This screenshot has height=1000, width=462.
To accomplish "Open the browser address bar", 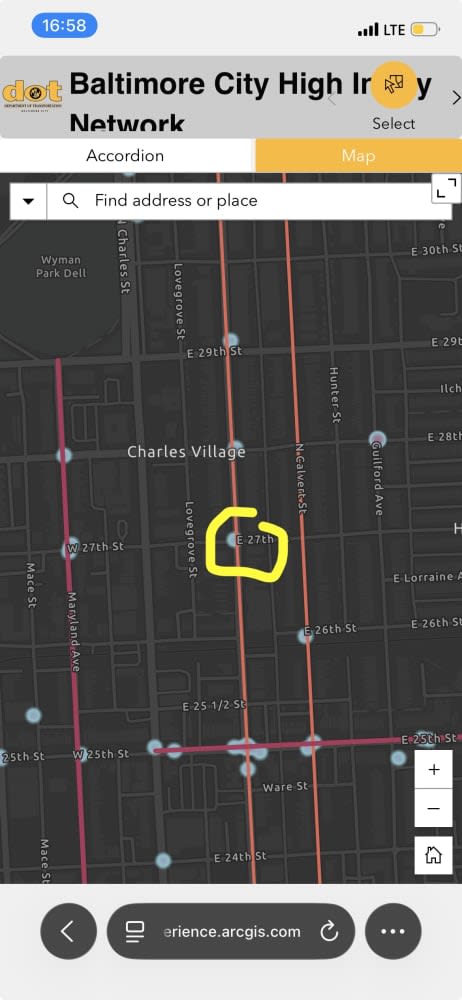I will [x=230, y=932].
